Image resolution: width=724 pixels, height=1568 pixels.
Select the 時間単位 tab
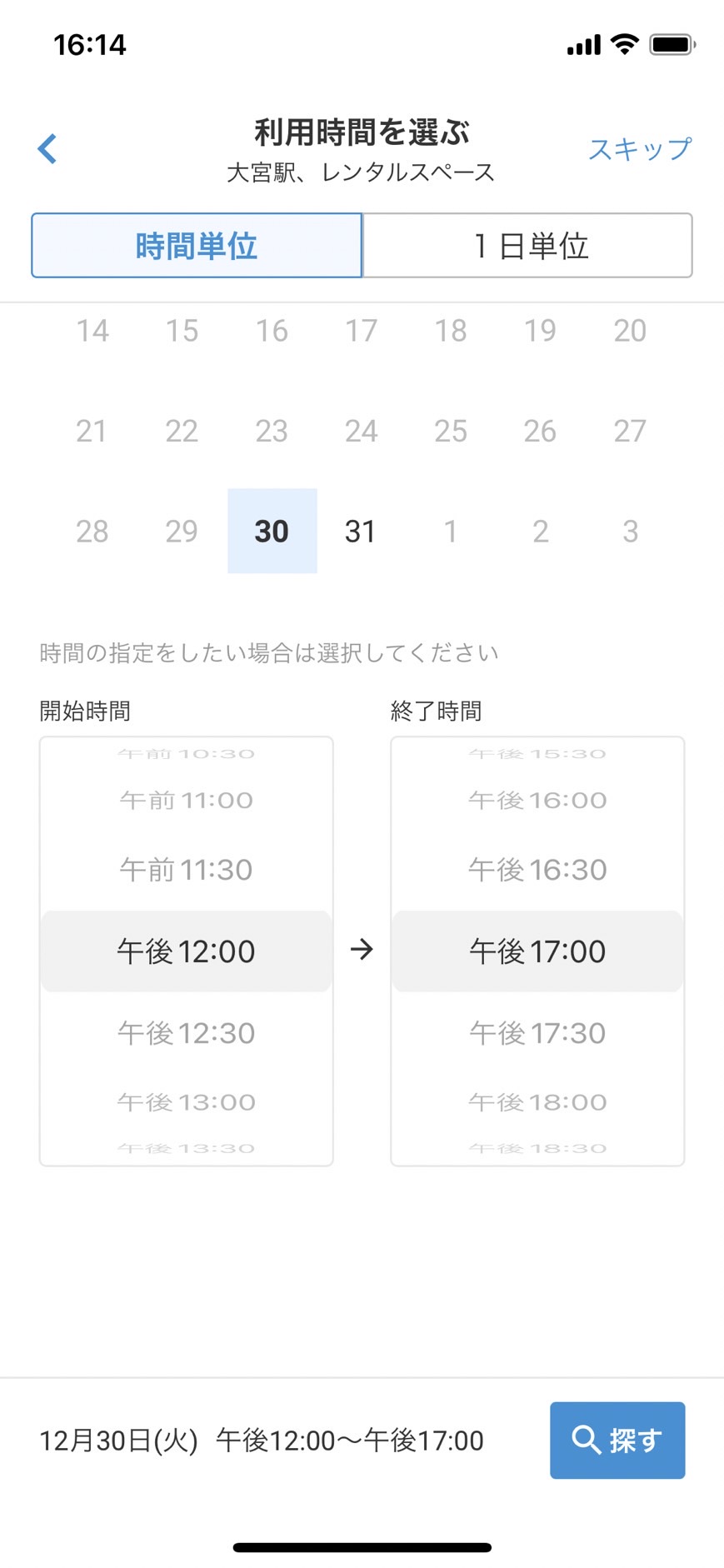197,246
